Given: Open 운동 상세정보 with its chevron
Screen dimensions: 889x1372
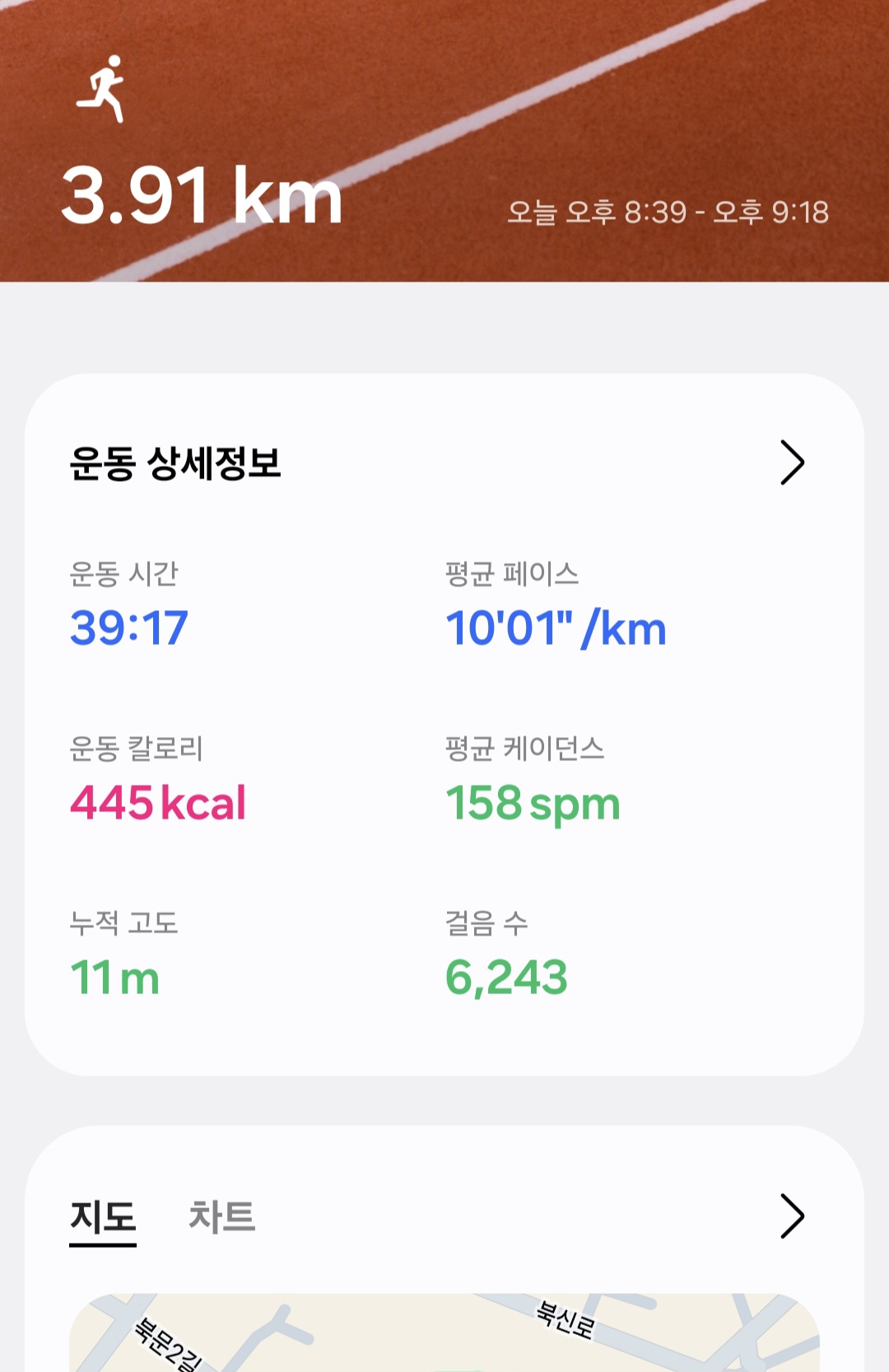Looking at the screenshot, I should point(791,463).
